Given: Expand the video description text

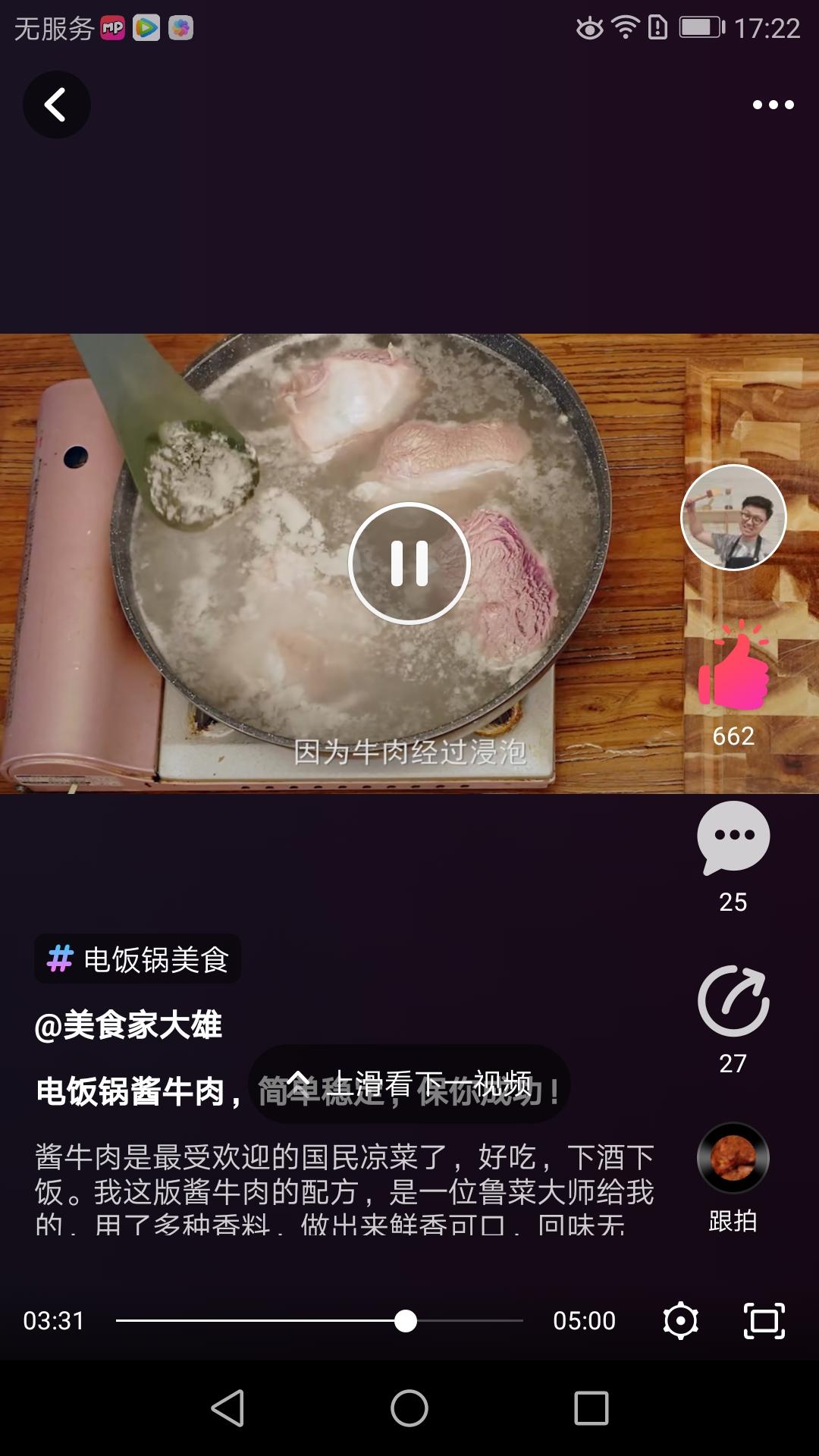Looking at the screenshot, I should pos(344,1191).
